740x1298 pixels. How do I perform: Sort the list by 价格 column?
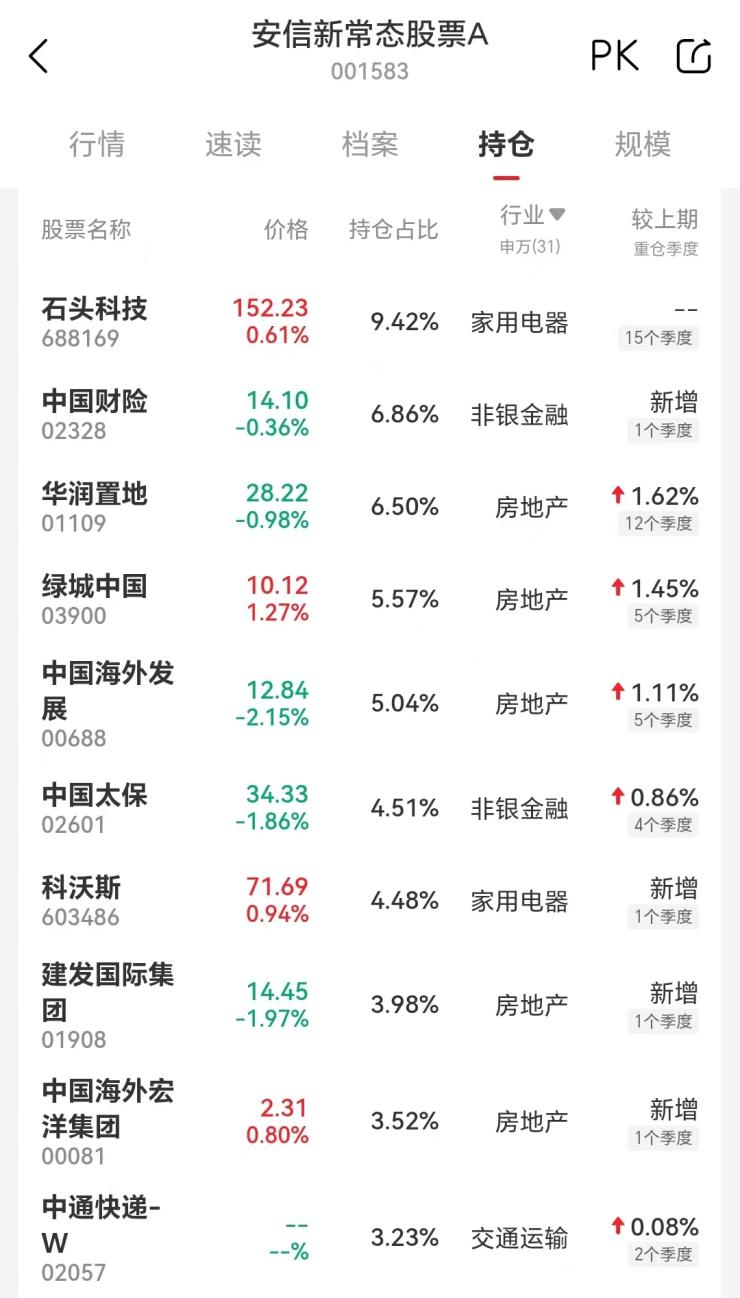(287, 228)
